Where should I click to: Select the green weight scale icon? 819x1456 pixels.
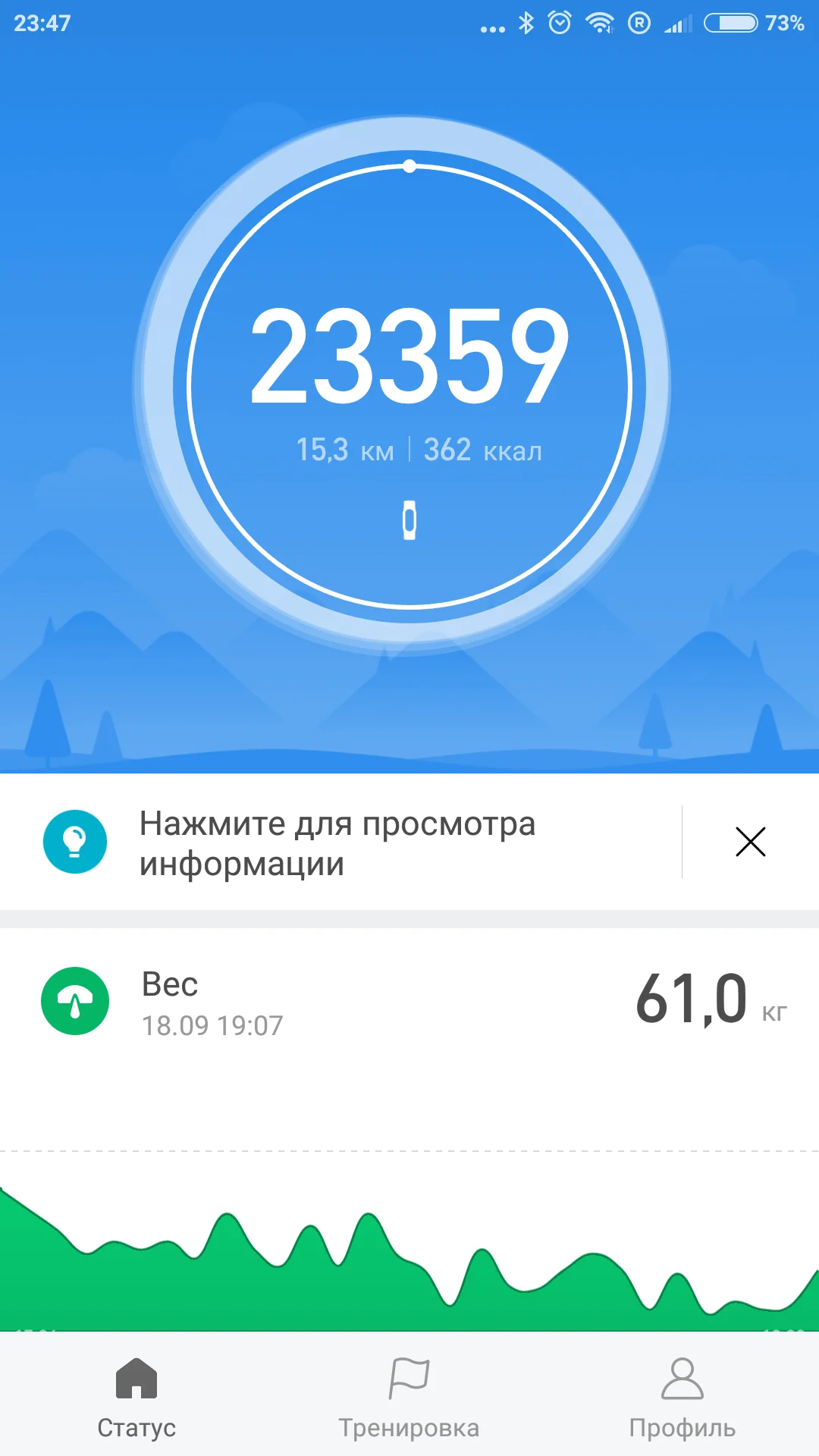[x=75, y=1001]
